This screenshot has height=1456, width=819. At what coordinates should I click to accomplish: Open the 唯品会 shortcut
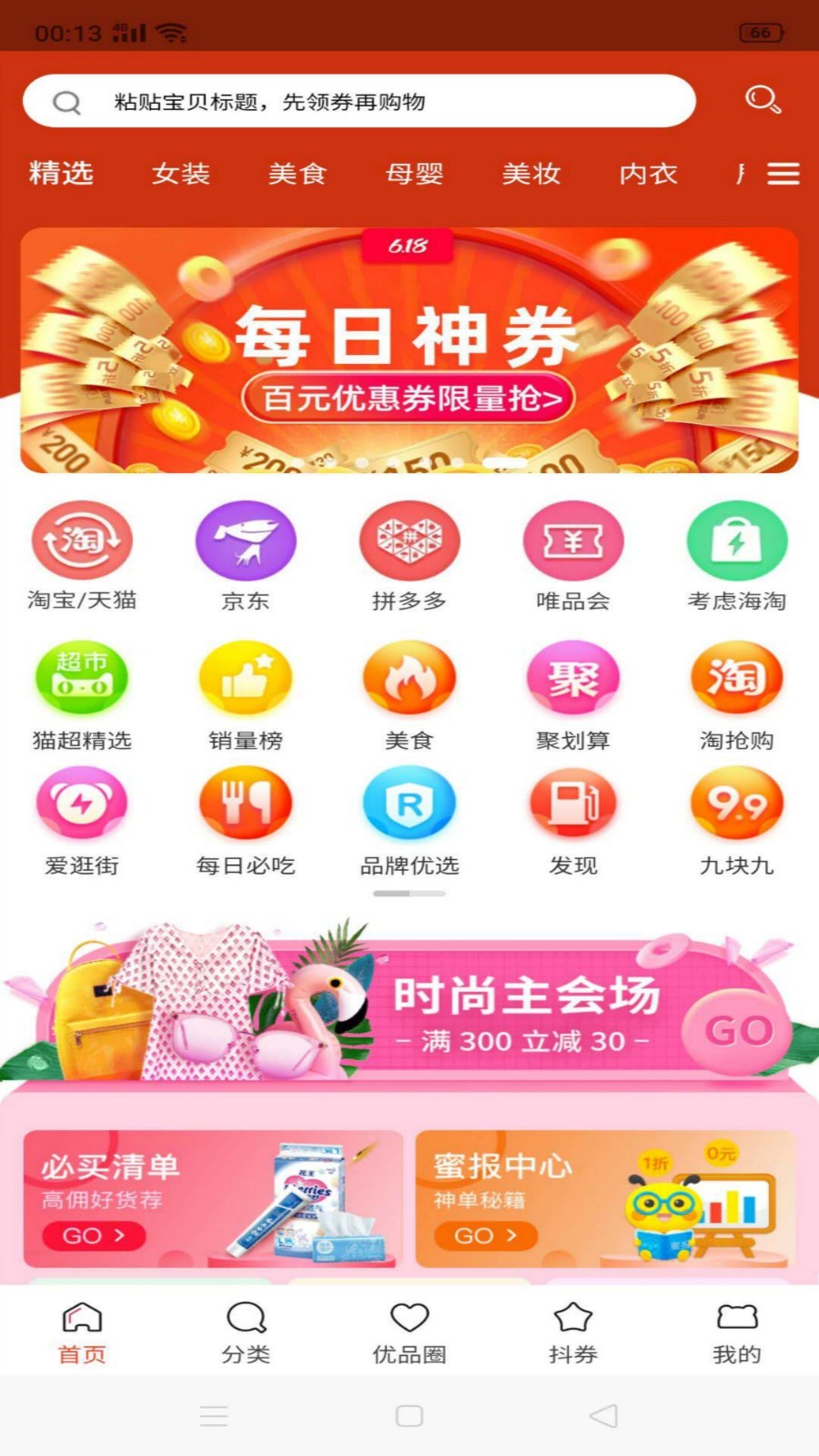click(x=573, y=557)
